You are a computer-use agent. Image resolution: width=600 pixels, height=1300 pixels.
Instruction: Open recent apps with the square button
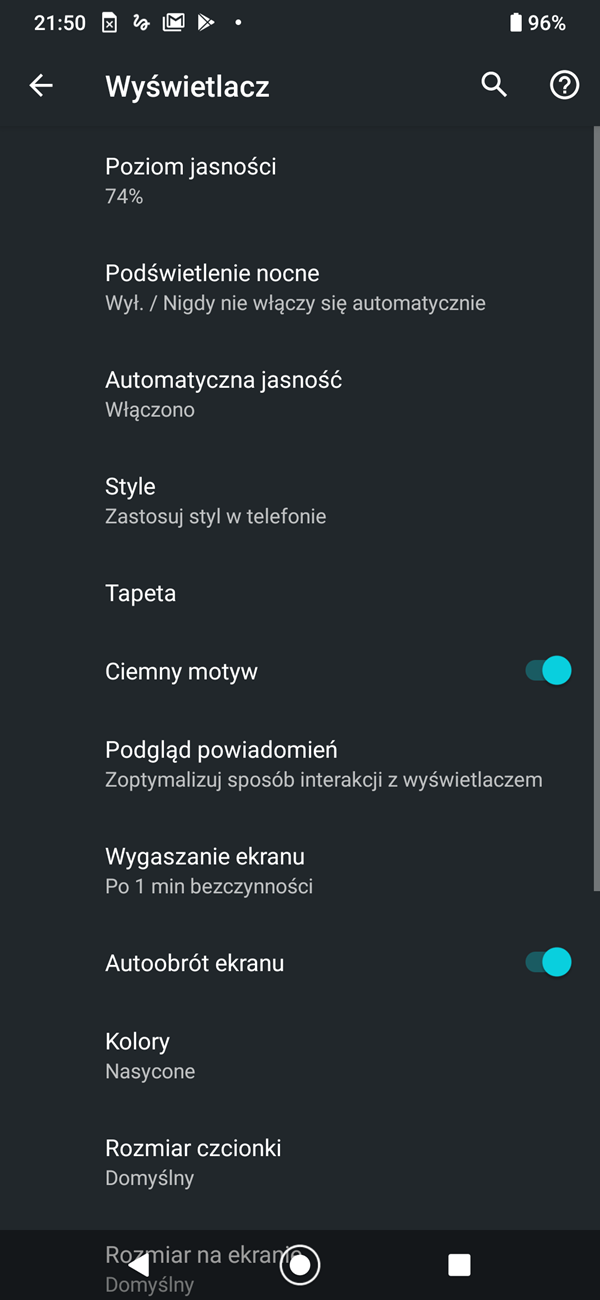[x=459, y=1265]
